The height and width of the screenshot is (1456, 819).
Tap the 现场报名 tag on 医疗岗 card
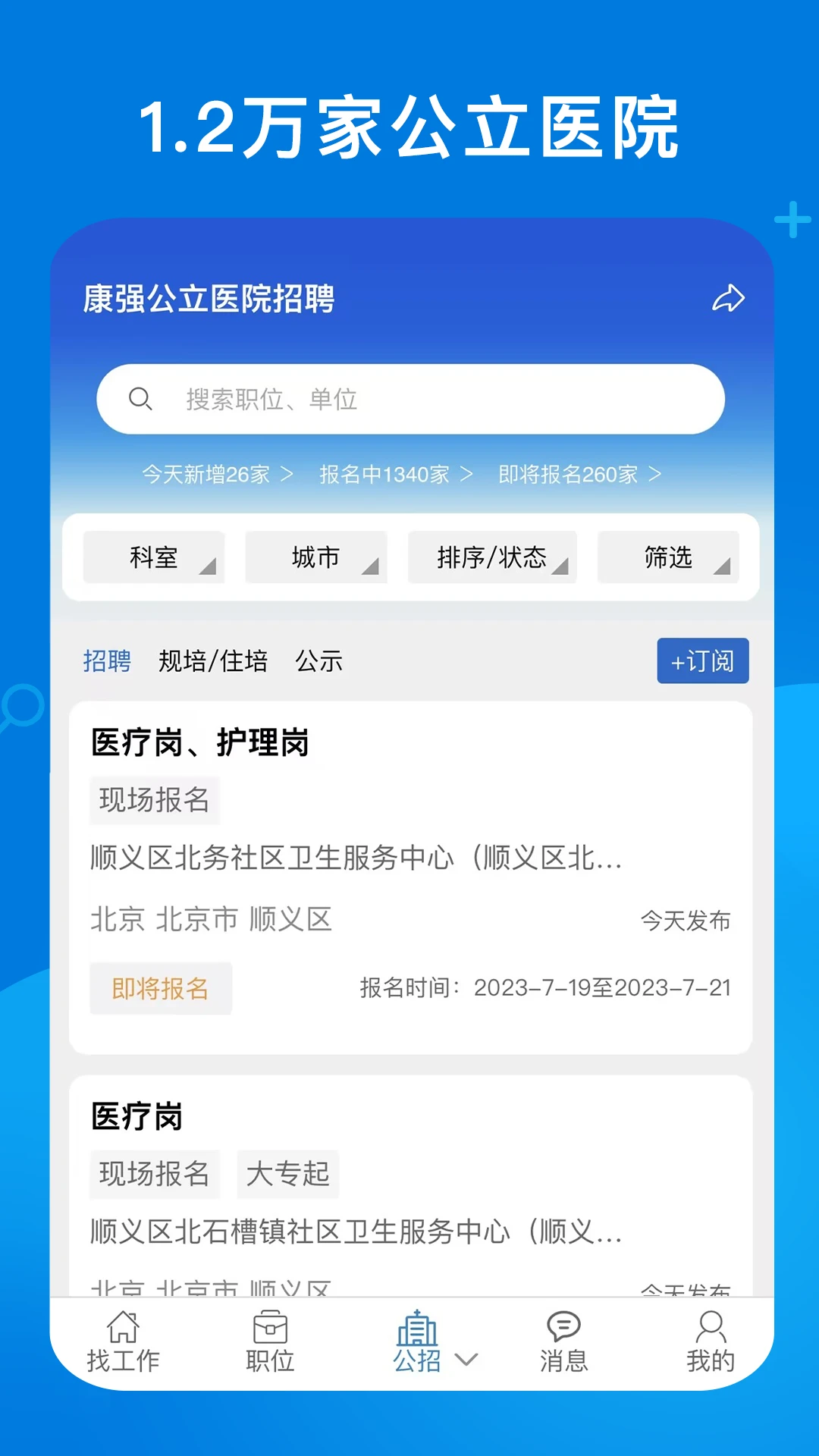pyautogui.click(x=155, y=1174)
